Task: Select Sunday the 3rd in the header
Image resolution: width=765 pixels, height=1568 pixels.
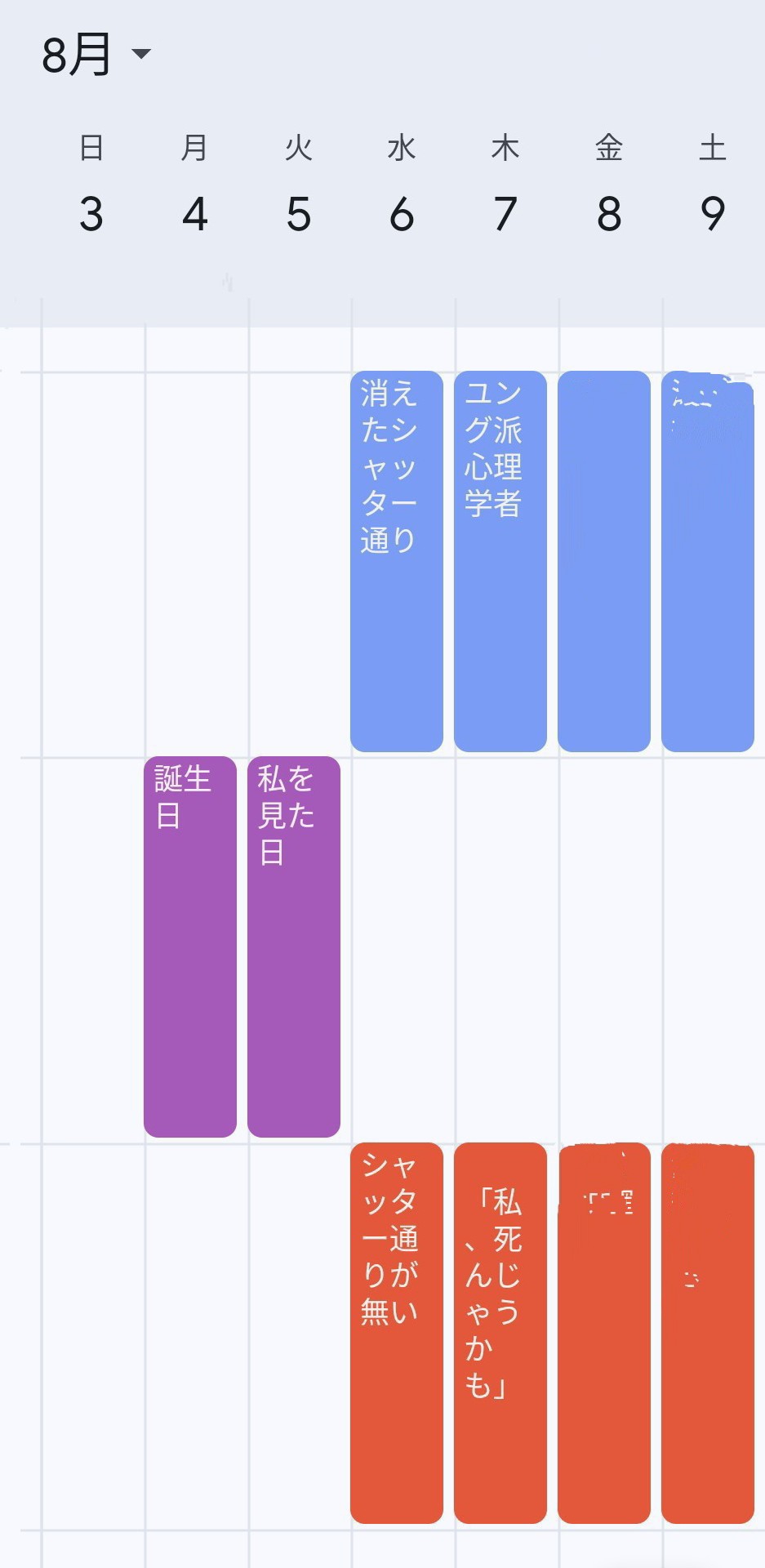Action: (x=91, y=214)
